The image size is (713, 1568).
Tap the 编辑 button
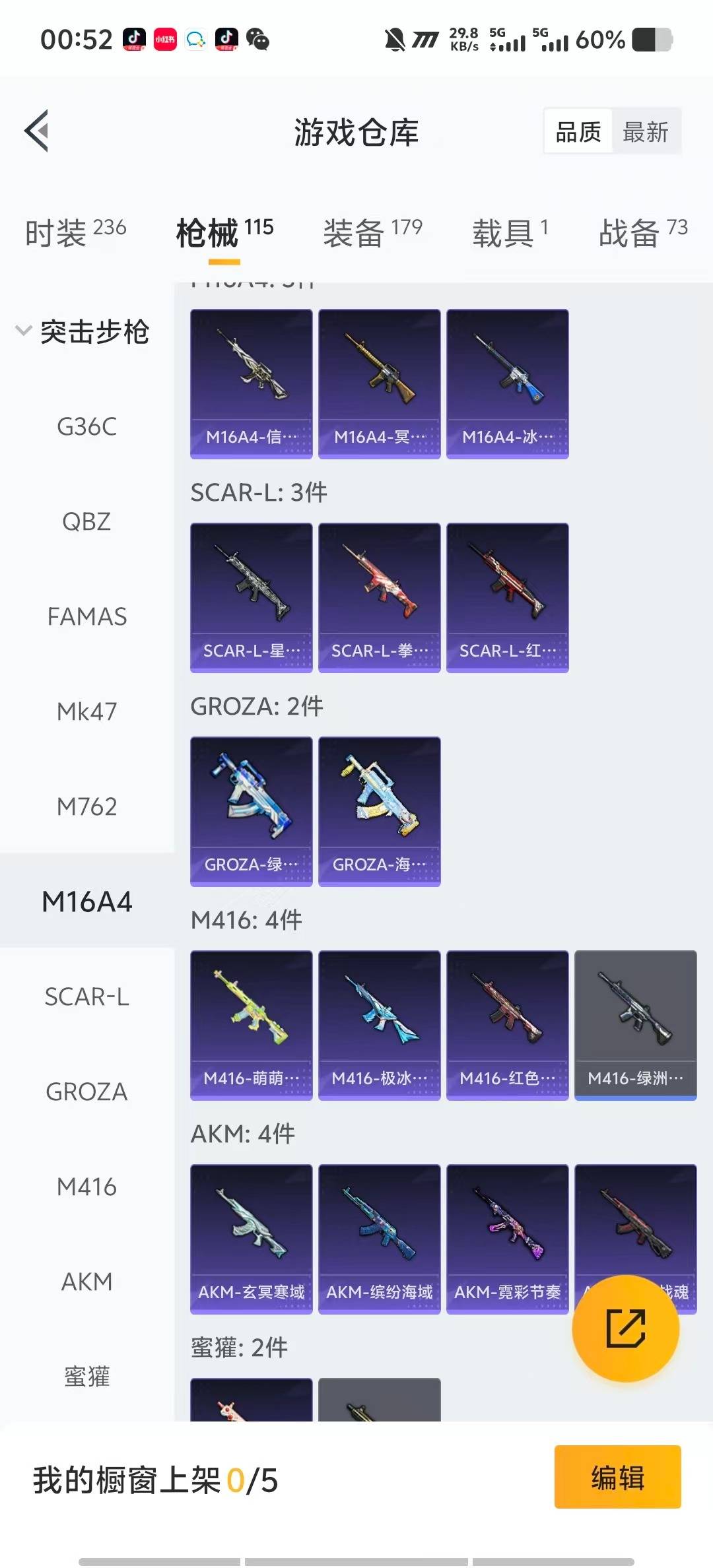coord(617,1477)
